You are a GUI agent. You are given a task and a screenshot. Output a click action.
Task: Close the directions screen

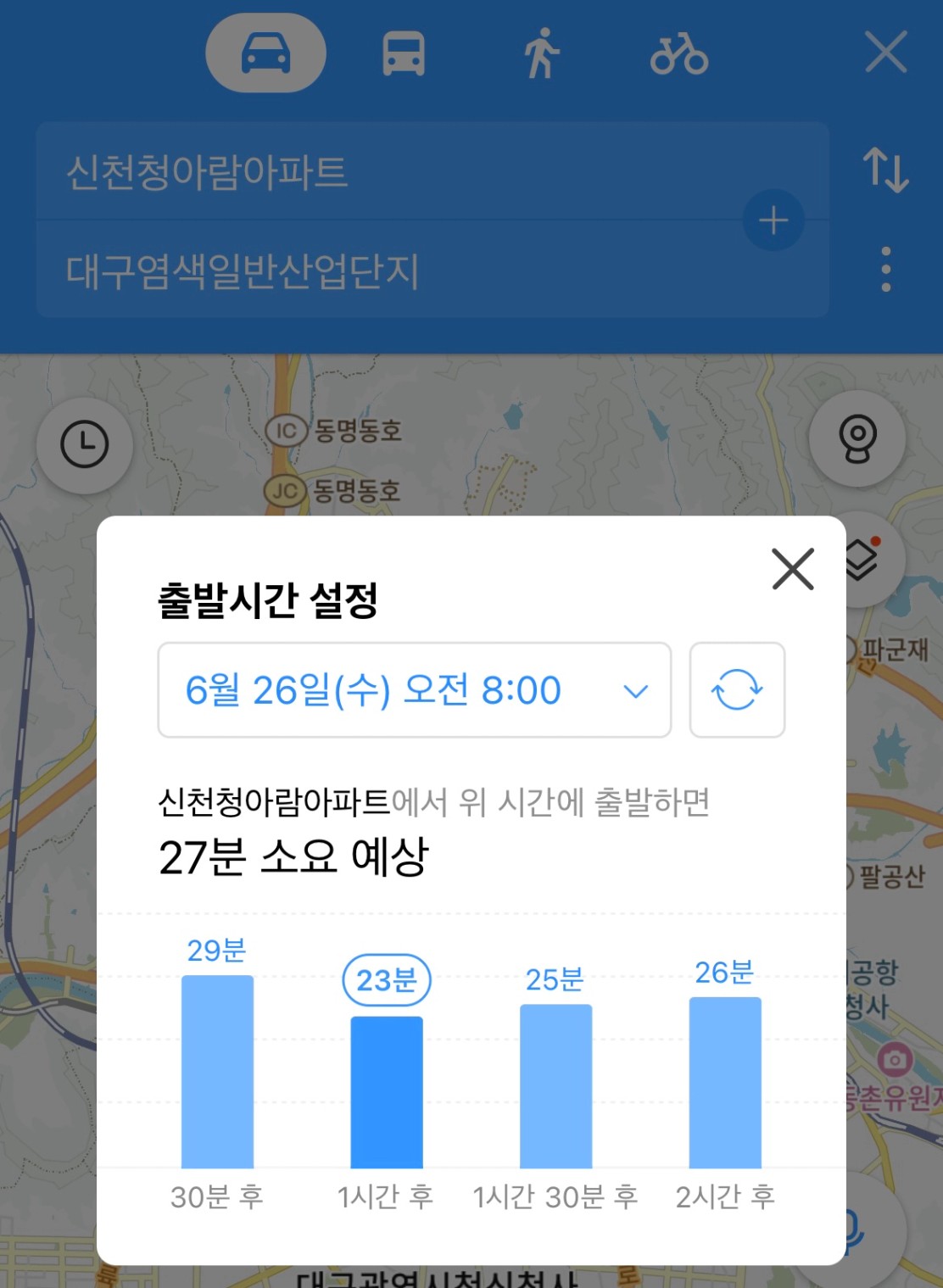pos(886,53)
